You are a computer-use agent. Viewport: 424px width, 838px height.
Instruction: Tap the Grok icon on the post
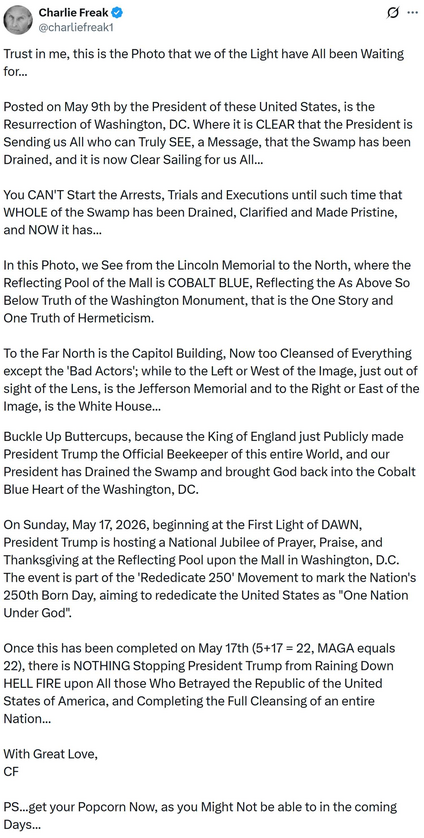[391, 13]
